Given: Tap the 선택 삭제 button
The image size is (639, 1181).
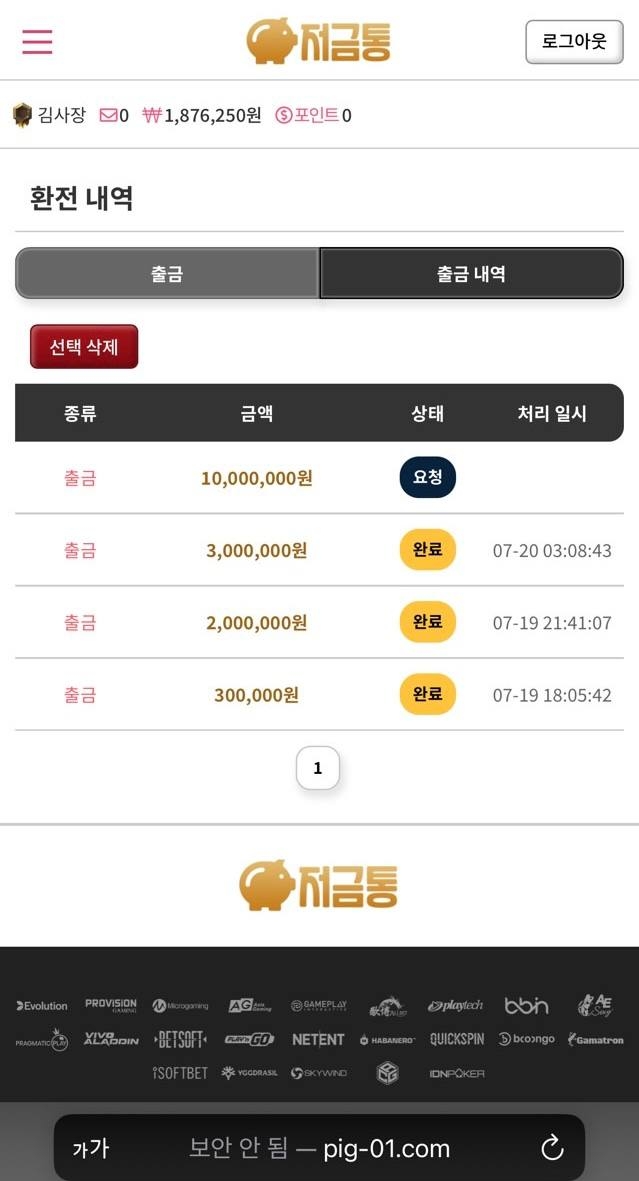Looking at the screenshot, I should click(x=84, y=346).
